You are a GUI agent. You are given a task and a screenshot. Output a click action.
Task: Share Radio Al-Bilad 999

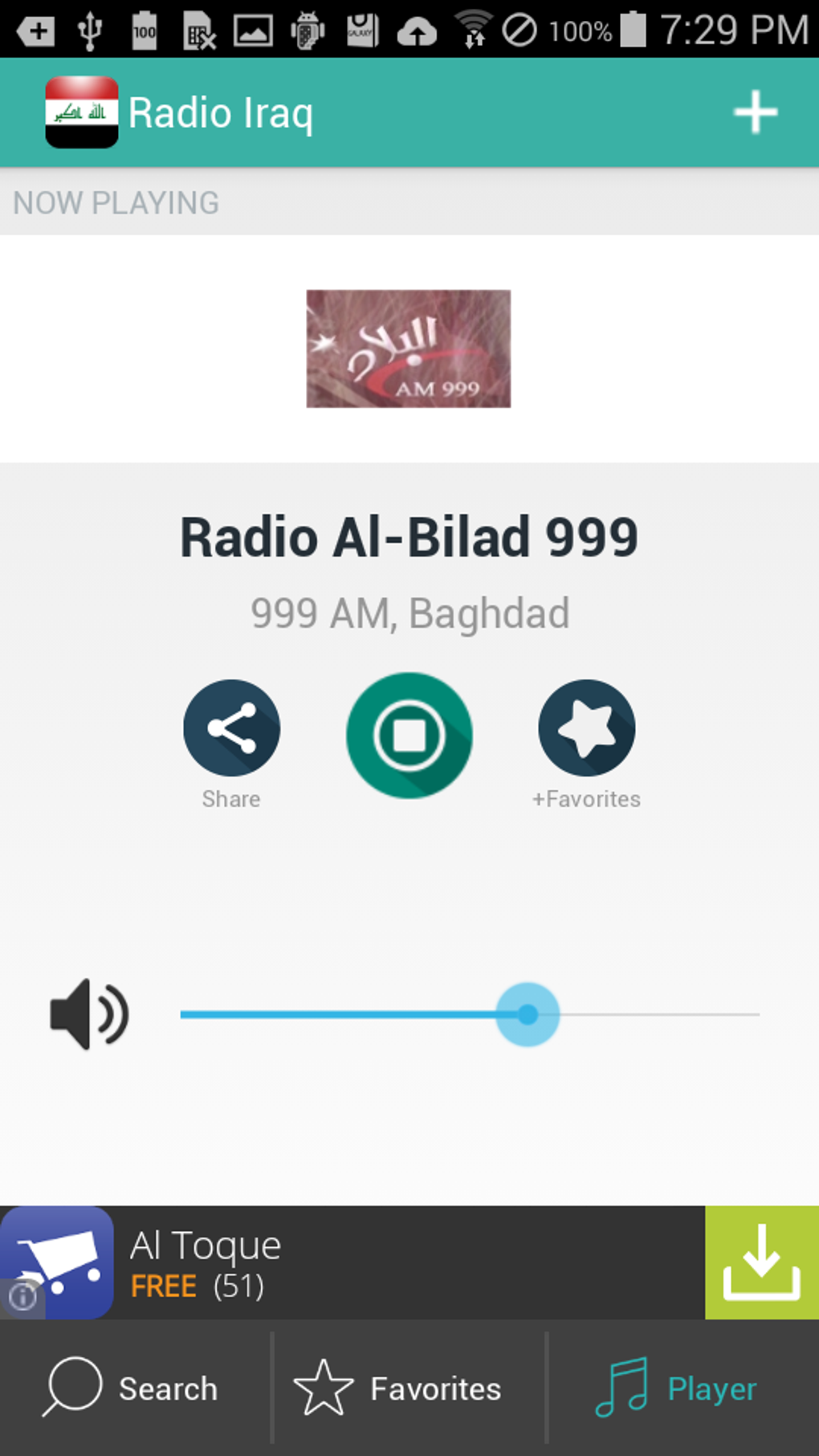(x=231, y=728)
